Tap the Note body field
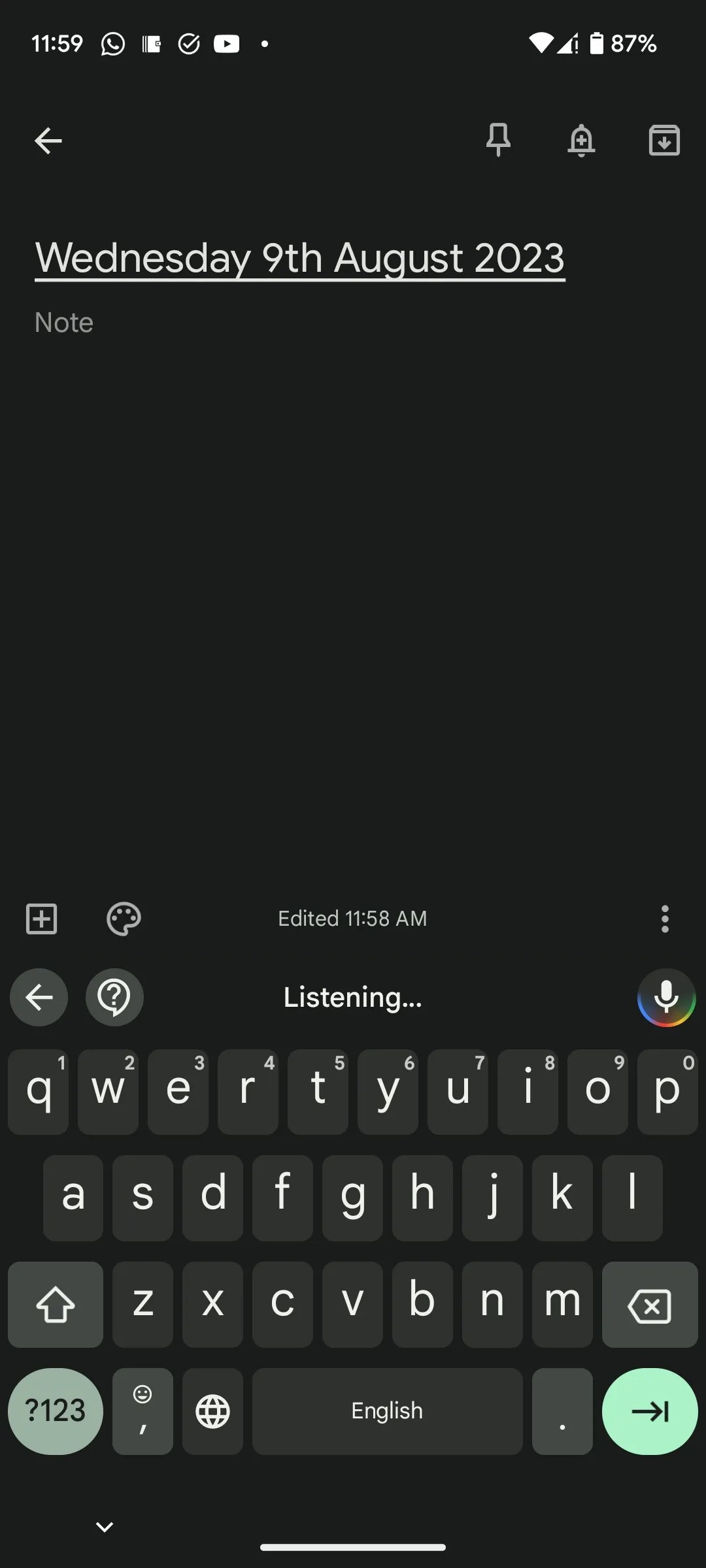Image resolution: width=706 pixels, height=1568 pixels. [261, 322]
